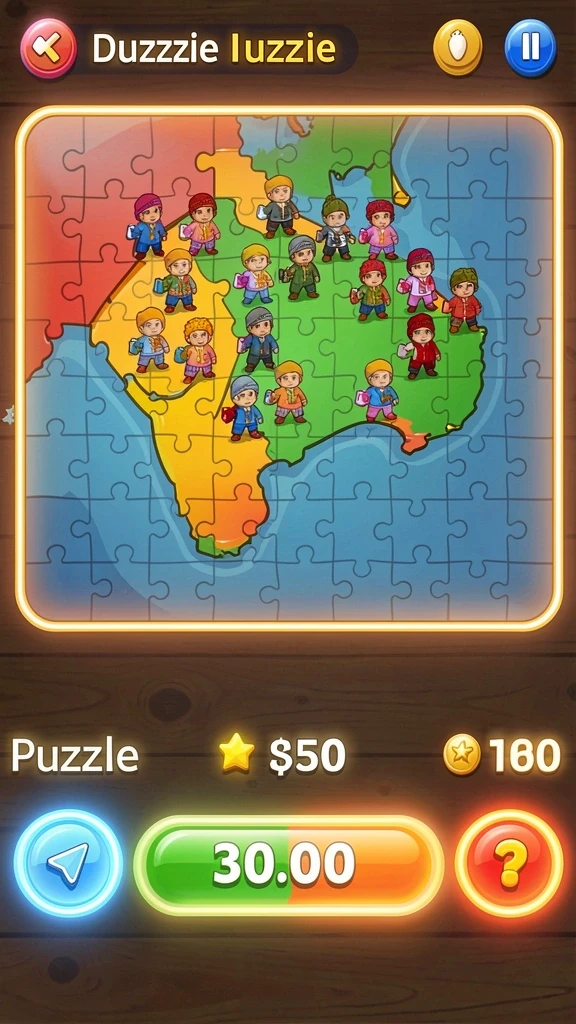Tap the red back arrow button
Screen dimensions: 576x1024
click(x=48, y=48)
